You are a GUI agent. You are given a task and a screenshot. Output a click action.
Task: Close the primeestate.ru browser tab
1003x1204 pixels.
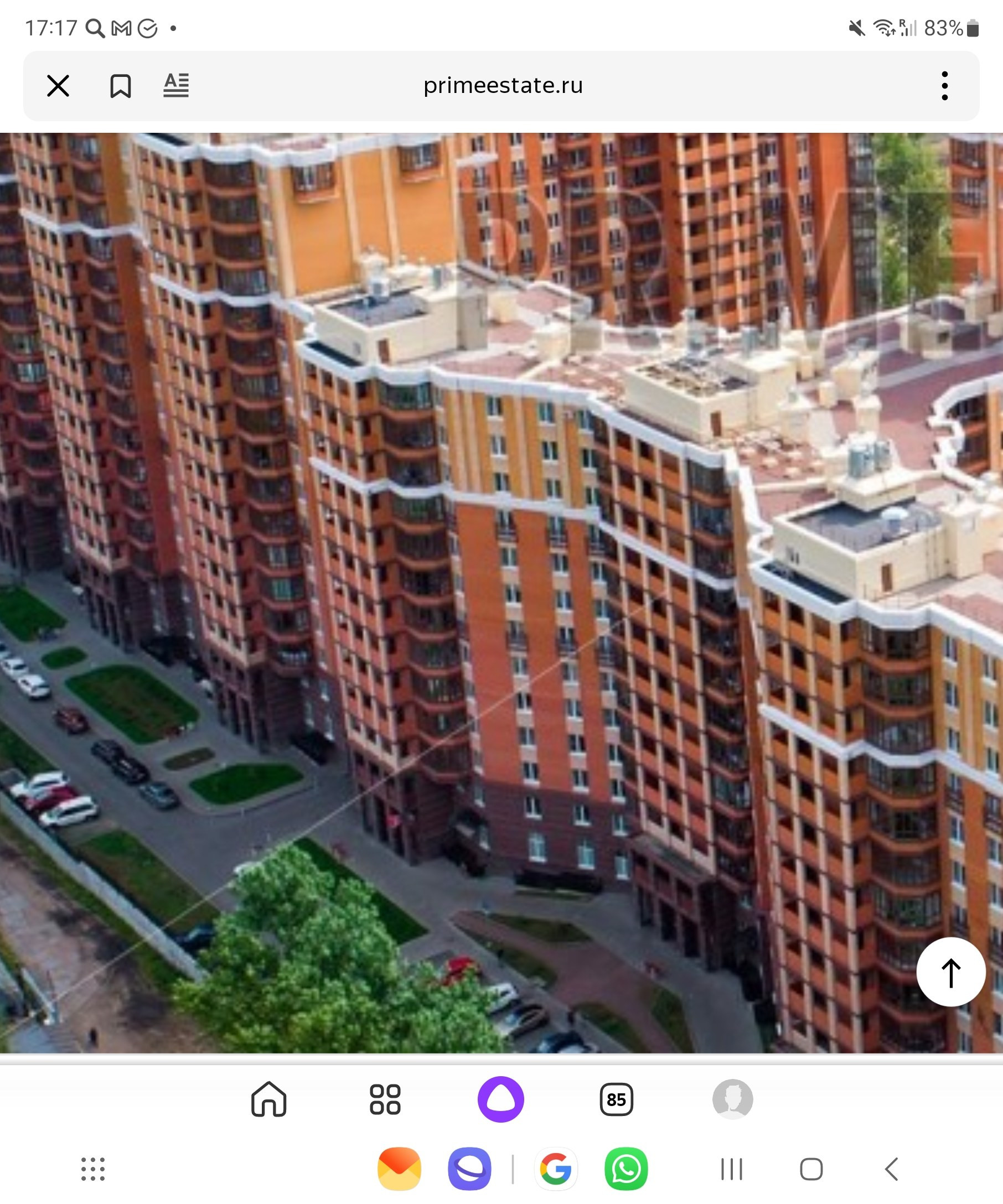coord(58,86)
